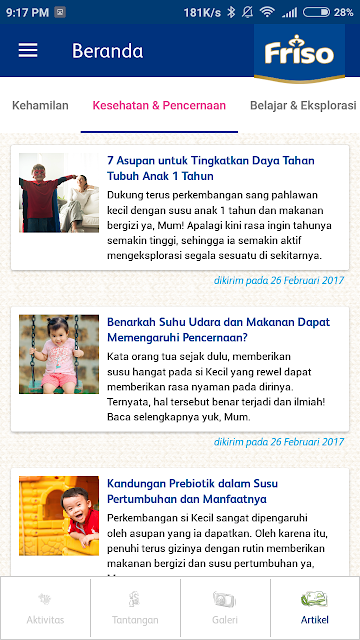Go to the Aktivitas bottom tab

click(45, 608)
